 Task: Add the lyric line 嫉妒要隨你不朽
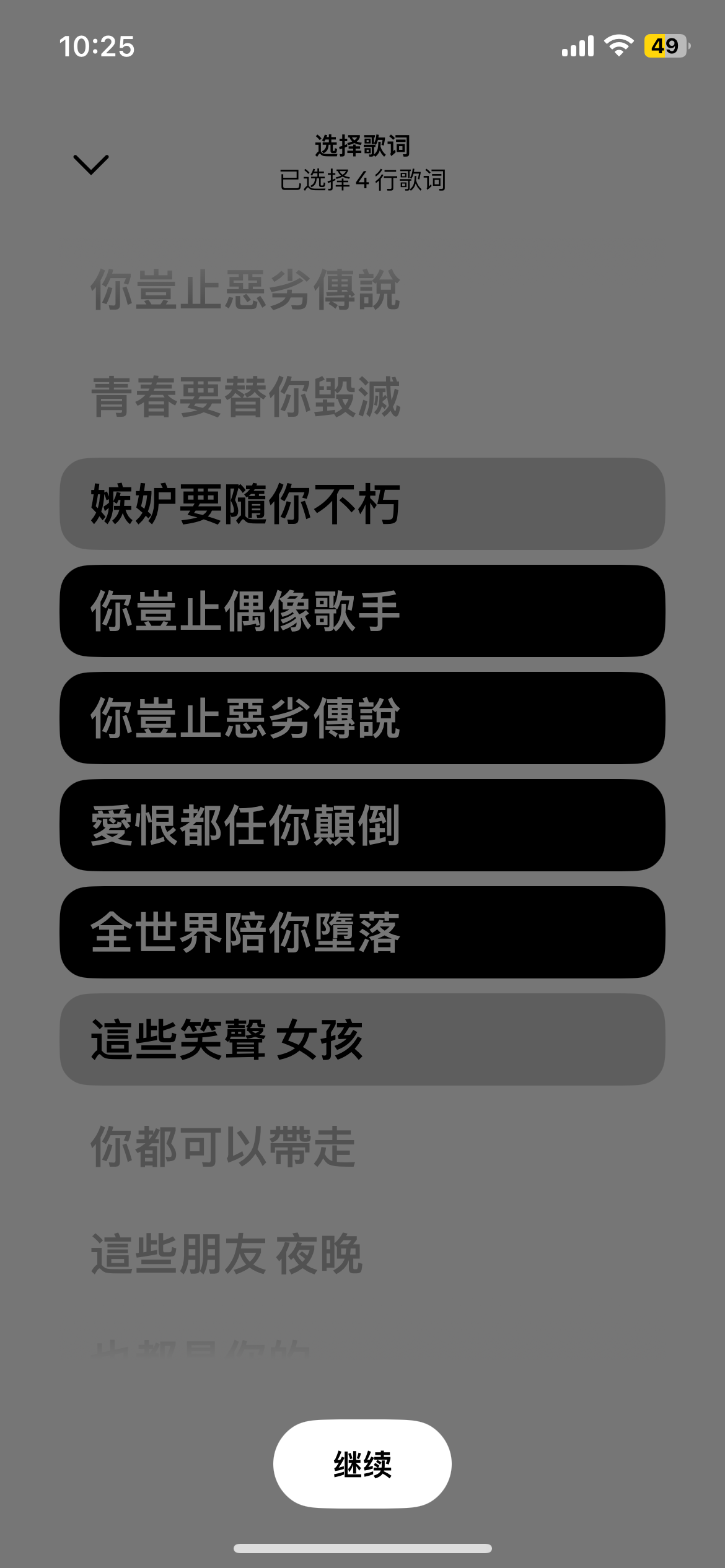point(362,503)
